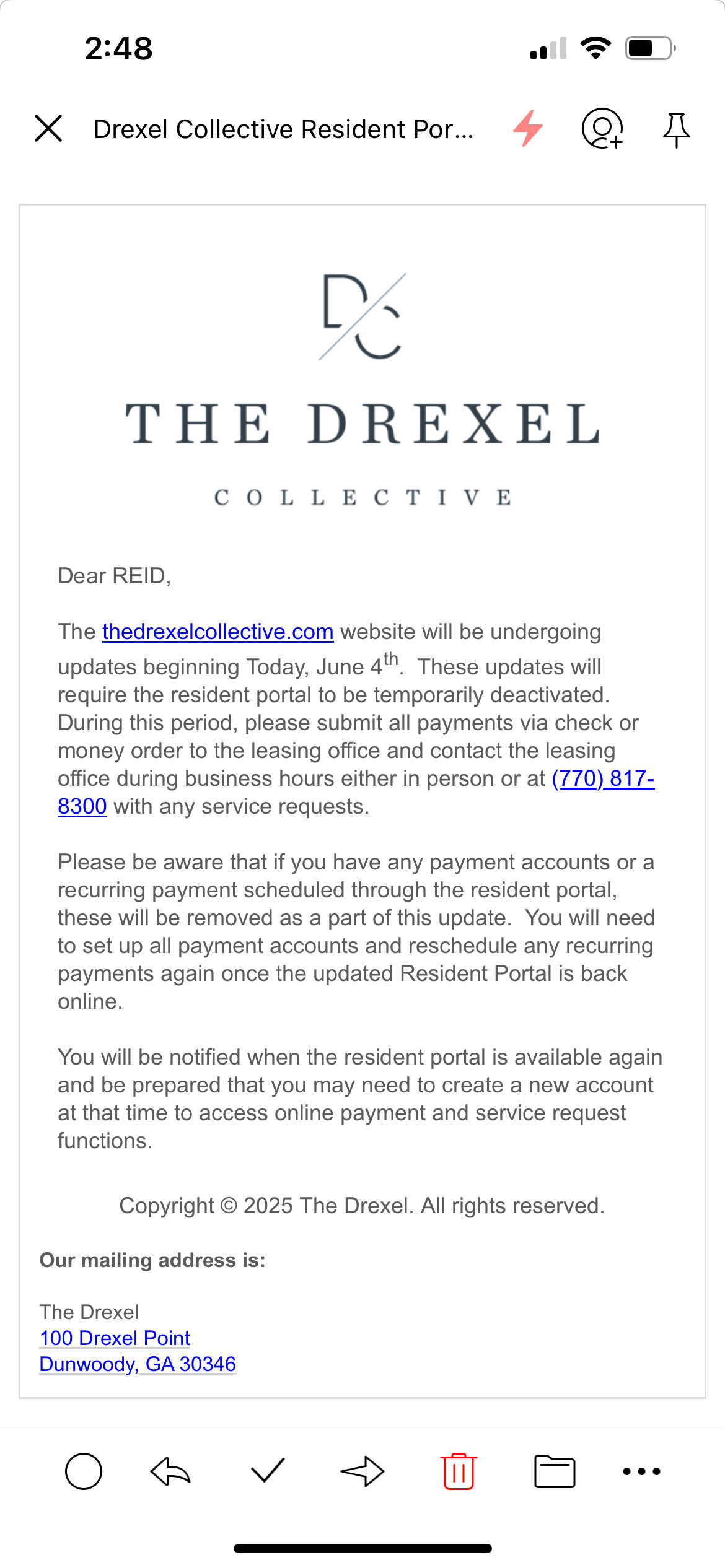Pin this email
Image resolution: width=725 pixels, height=1568 pixels.
click(675, 130)
